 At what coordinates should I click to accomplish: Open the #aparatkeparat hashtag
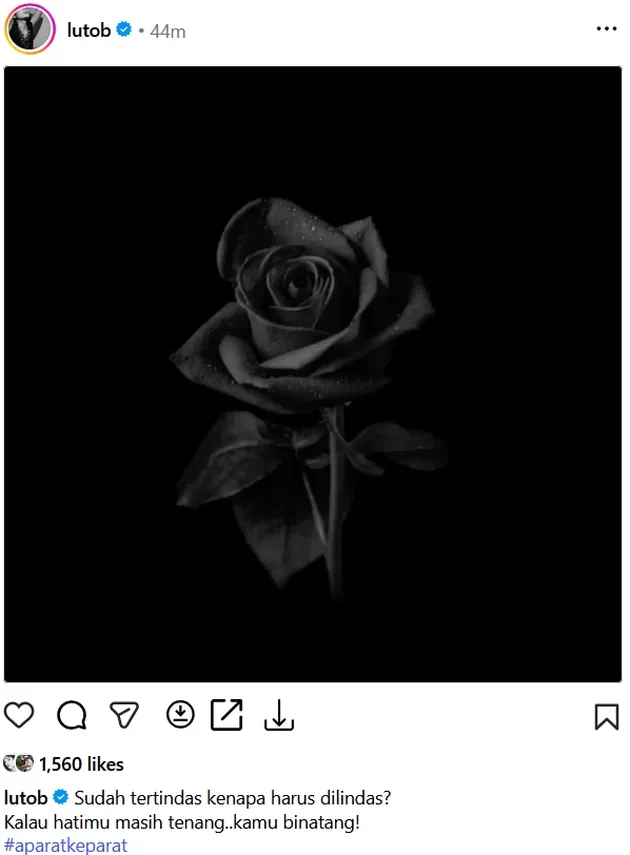[66, 845]
